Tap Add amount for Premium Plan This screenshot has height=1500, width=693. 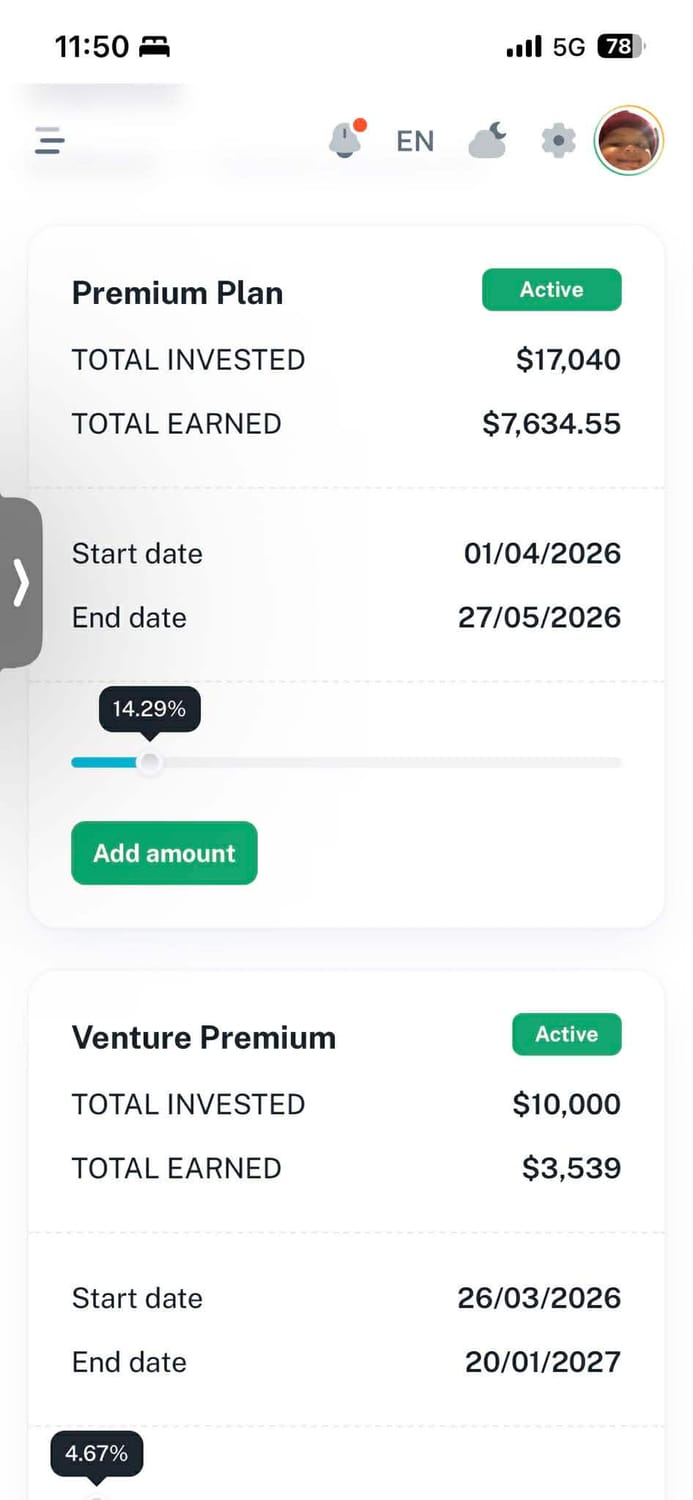click(164, 853)
